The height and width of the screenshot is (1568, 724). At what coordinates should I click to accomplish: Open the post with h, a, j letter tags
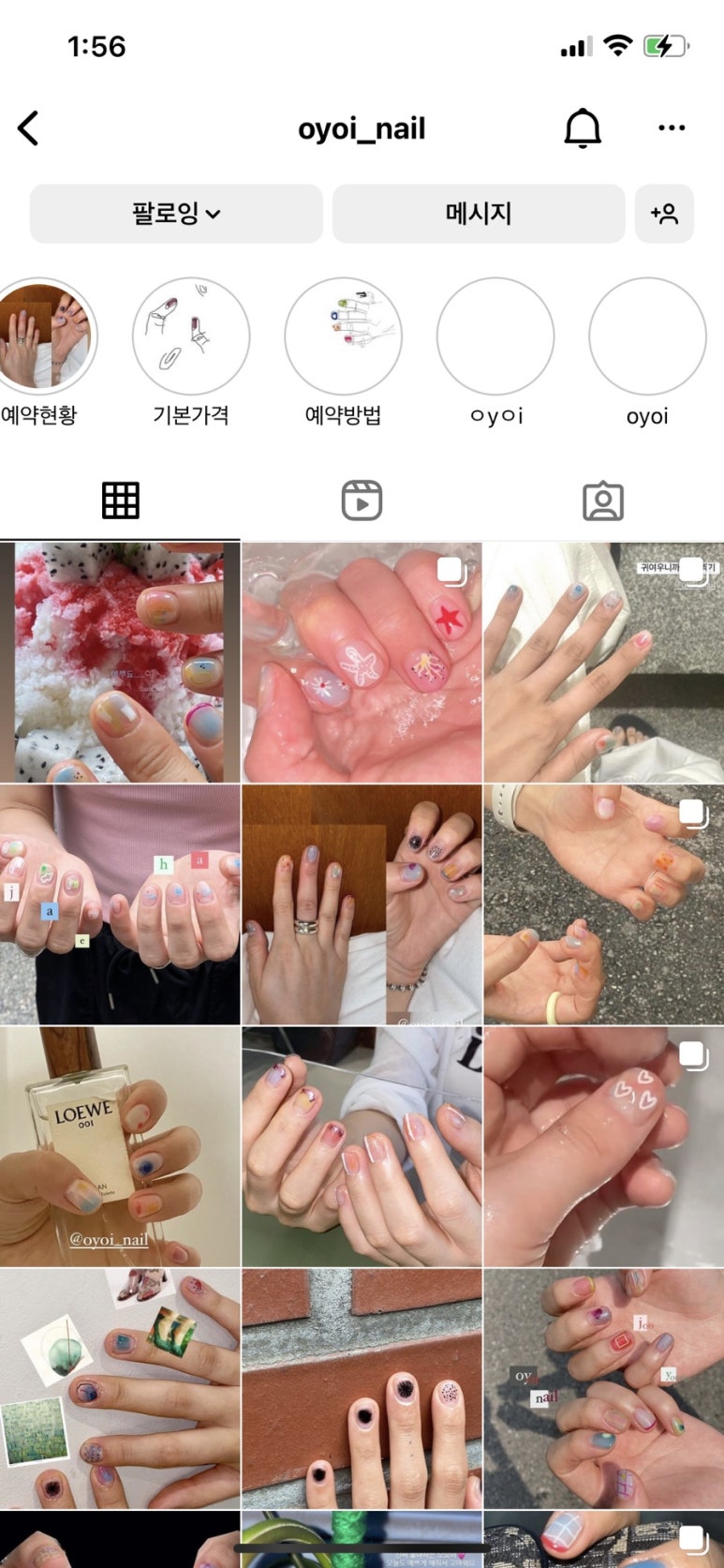click(120, 904)
